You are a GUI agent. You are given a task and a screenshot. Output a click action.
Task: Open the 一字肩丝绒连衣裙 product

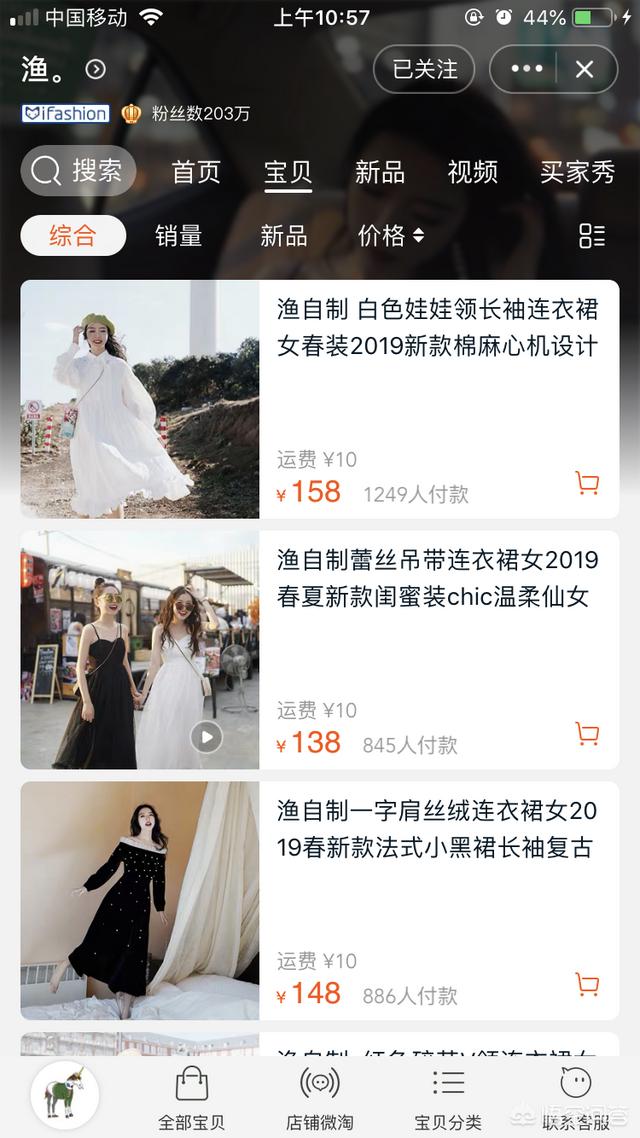click(437, 829)
